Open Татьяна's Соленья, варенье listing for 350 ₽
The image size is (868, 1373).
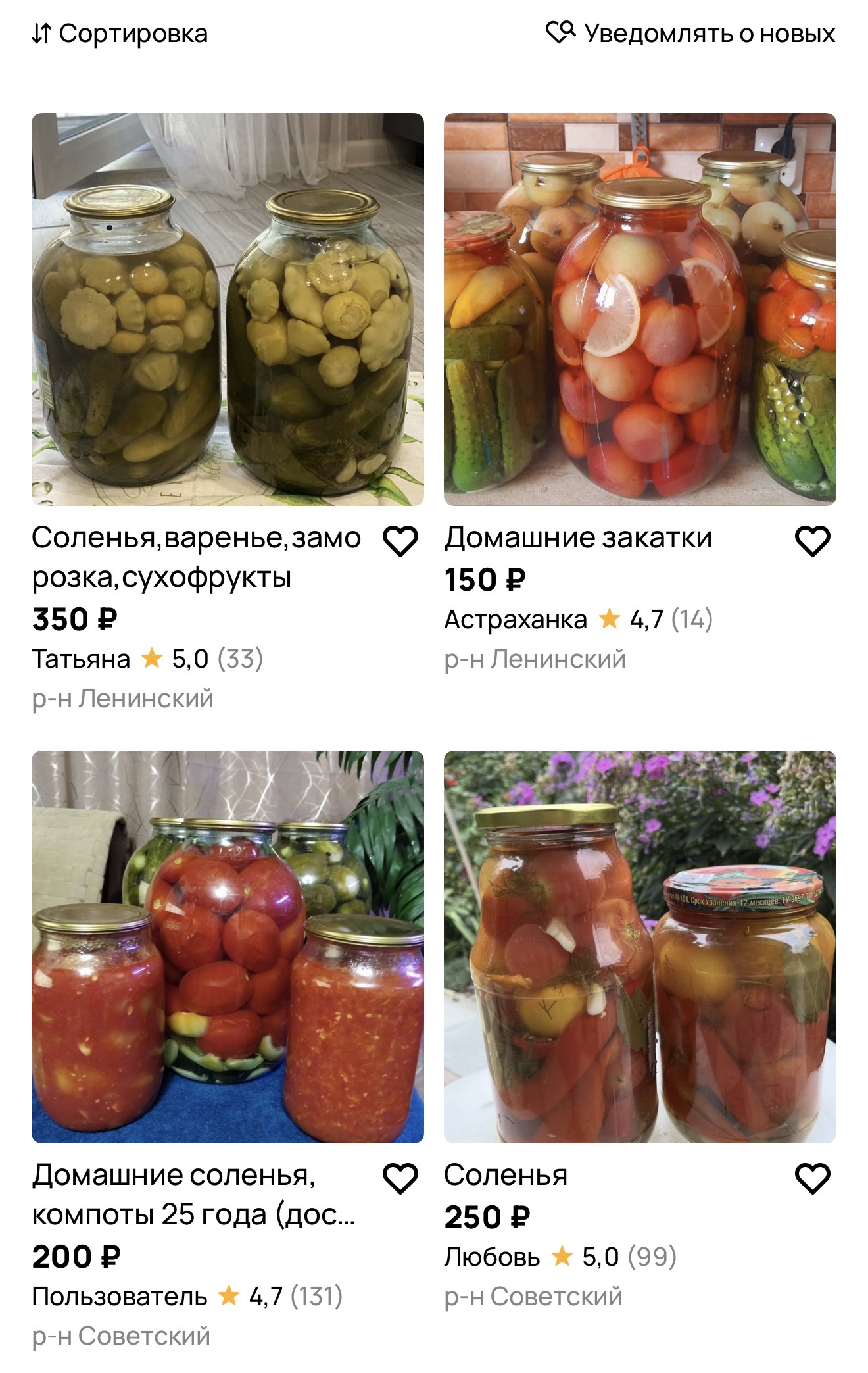(x=228, y=309)
